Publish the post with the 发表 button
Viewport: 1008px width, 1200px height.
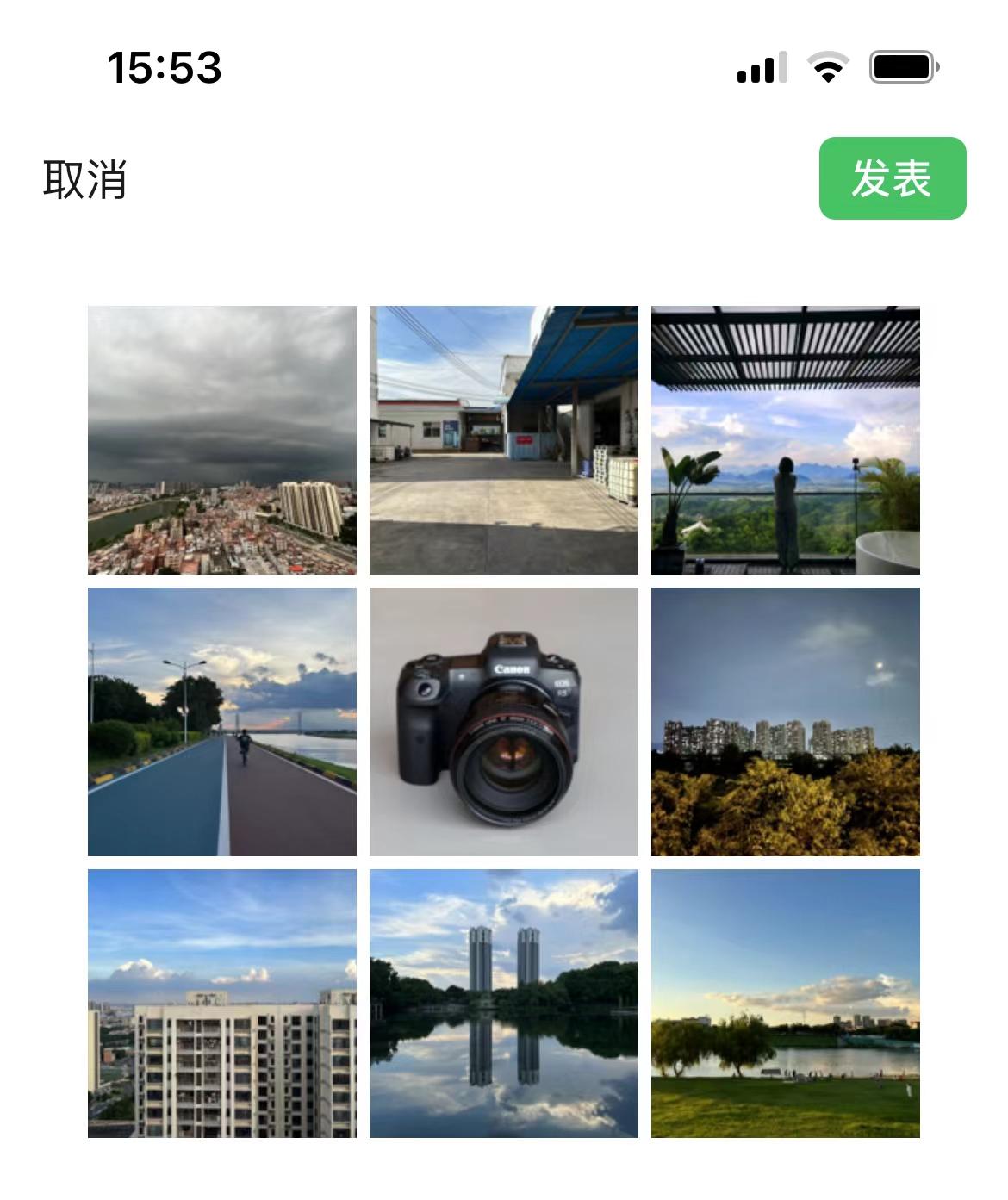pyautogui.click(x=892, y=178)
